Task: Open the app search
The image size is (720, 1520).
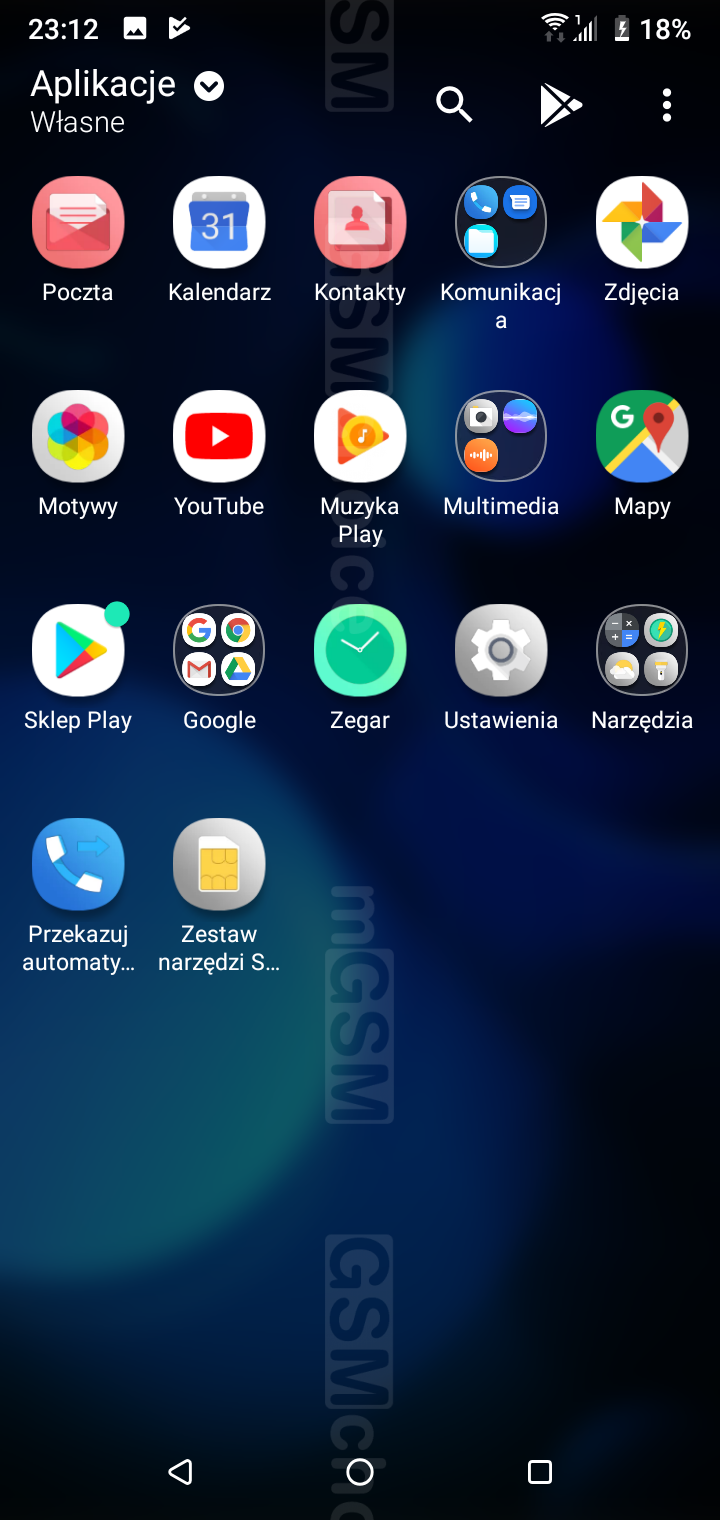Action: click(x=453, y=104)
